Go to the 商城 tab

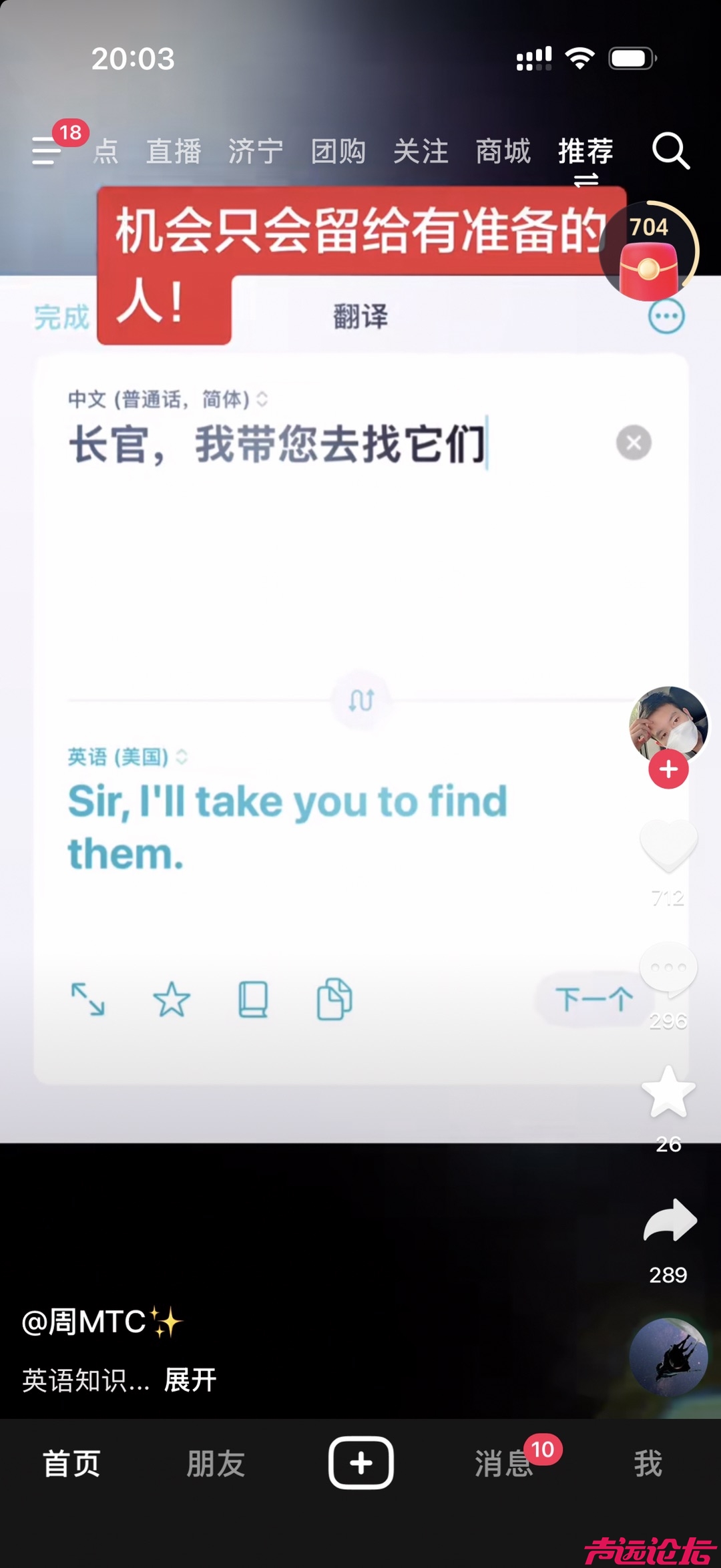pyautogui.click(x=503, y=152)
